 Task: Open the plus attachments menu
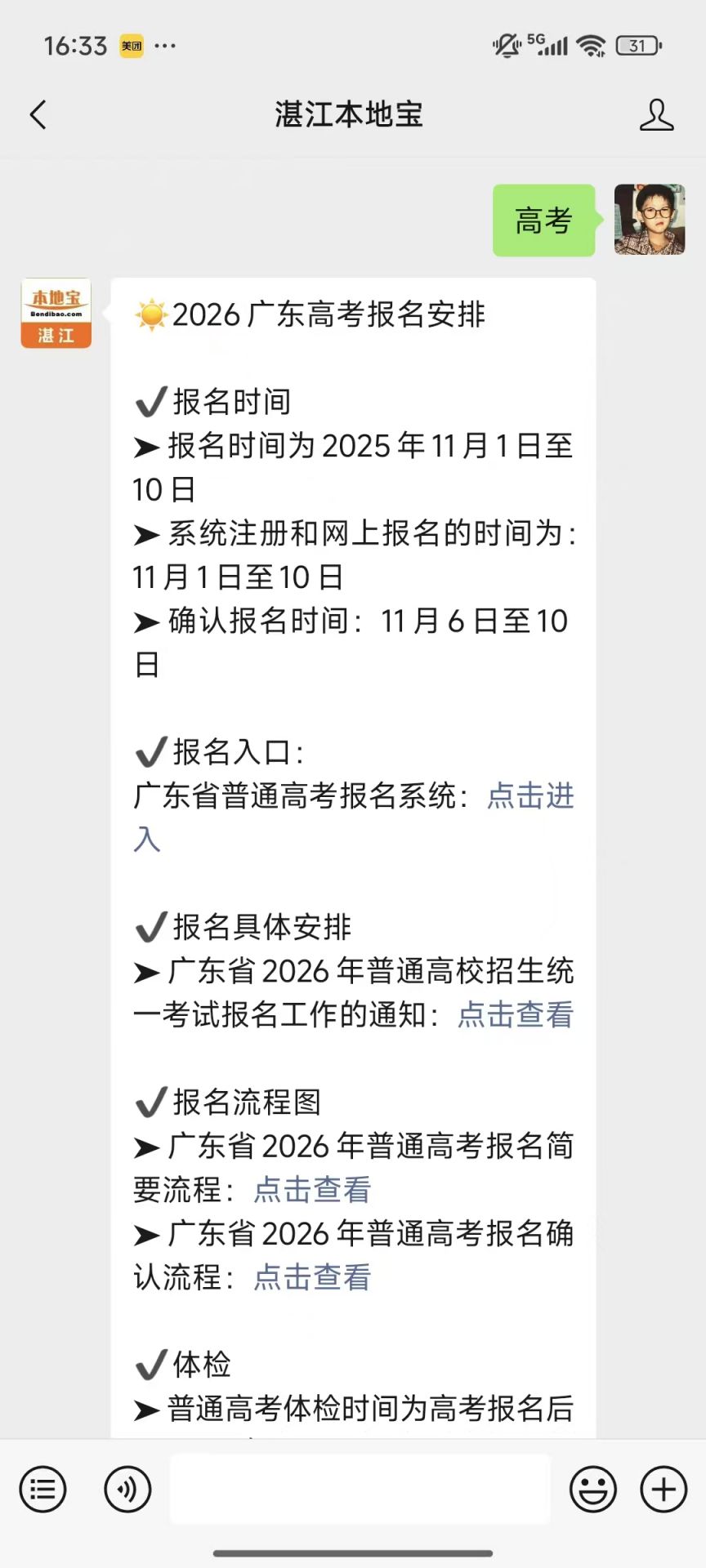pyautogui.click(x=664, y=1489)
